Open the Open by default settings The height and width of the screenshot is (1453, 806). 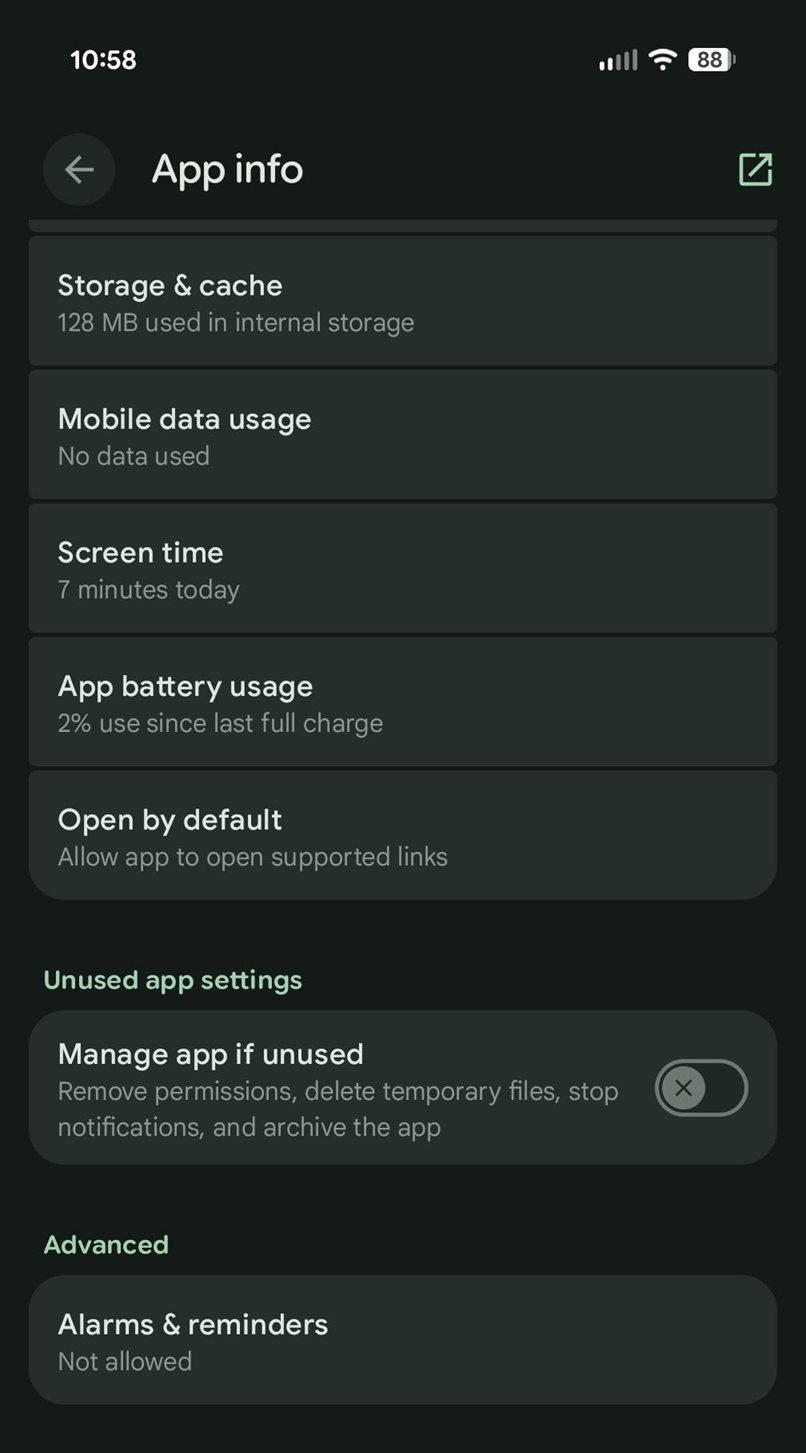(403, 834)
